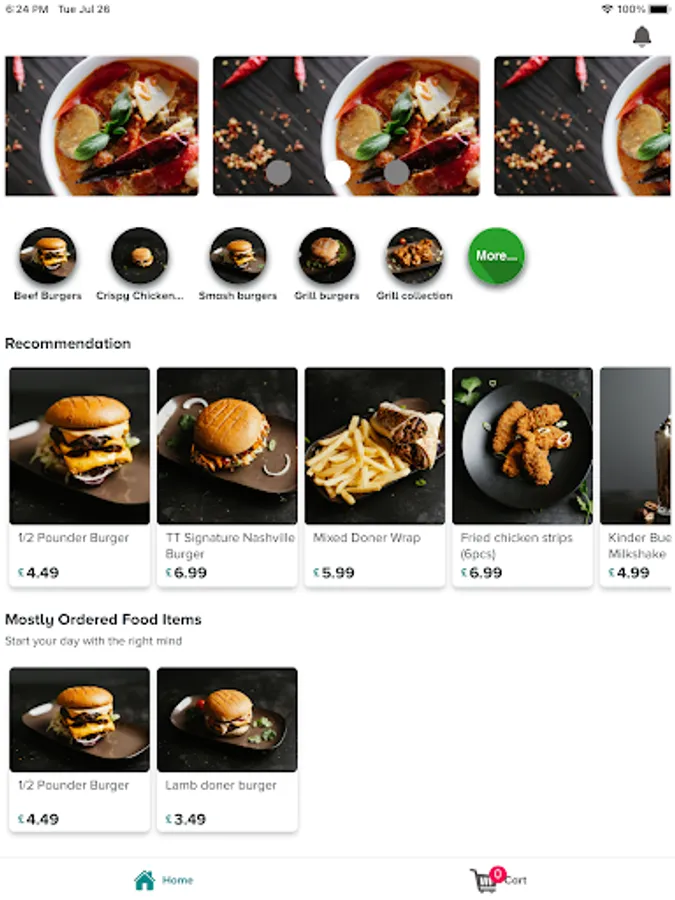Go to the Home tab
The image size is (675, 900).
pyautogui.click(x=164, y=880)
